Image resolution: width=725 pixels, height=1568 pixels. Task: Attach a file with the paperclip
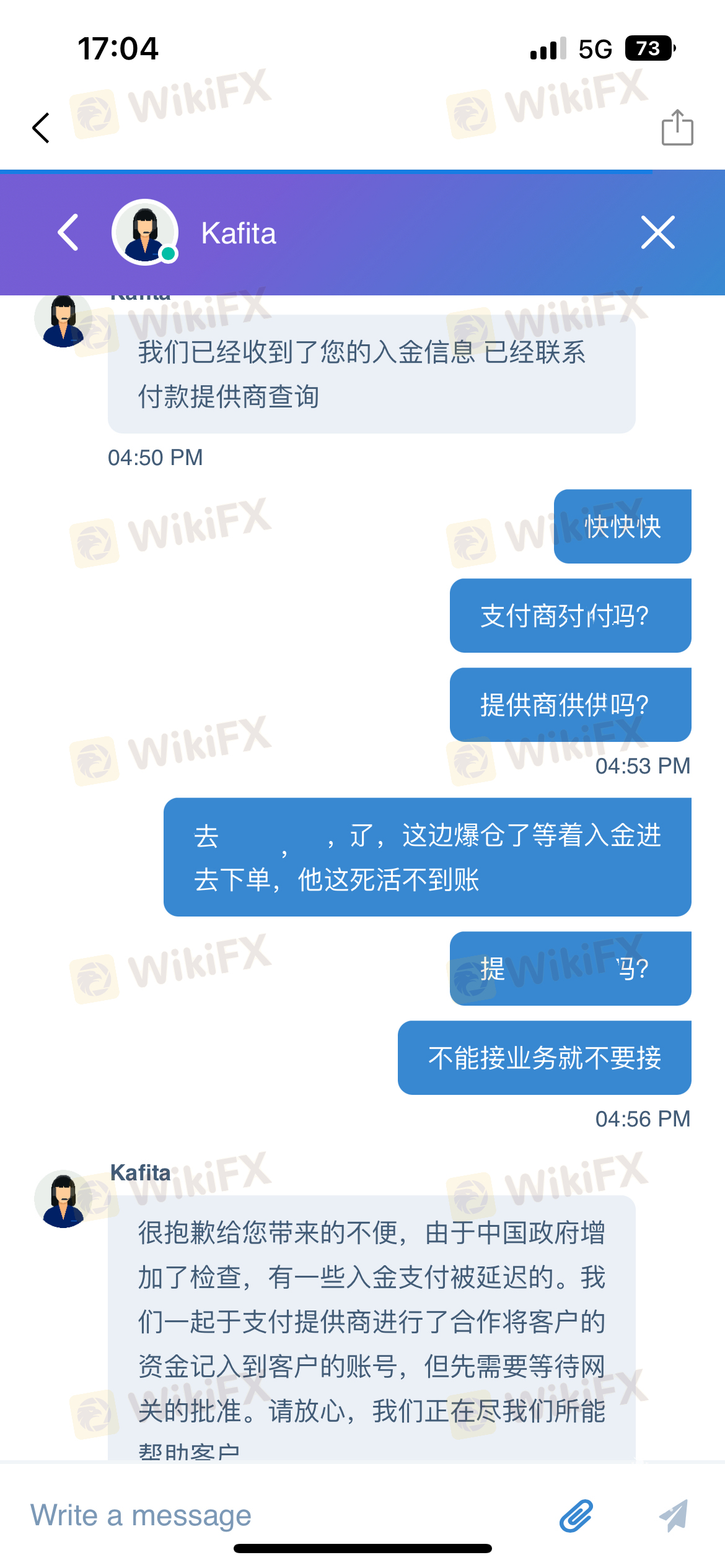click(576, 1515)
